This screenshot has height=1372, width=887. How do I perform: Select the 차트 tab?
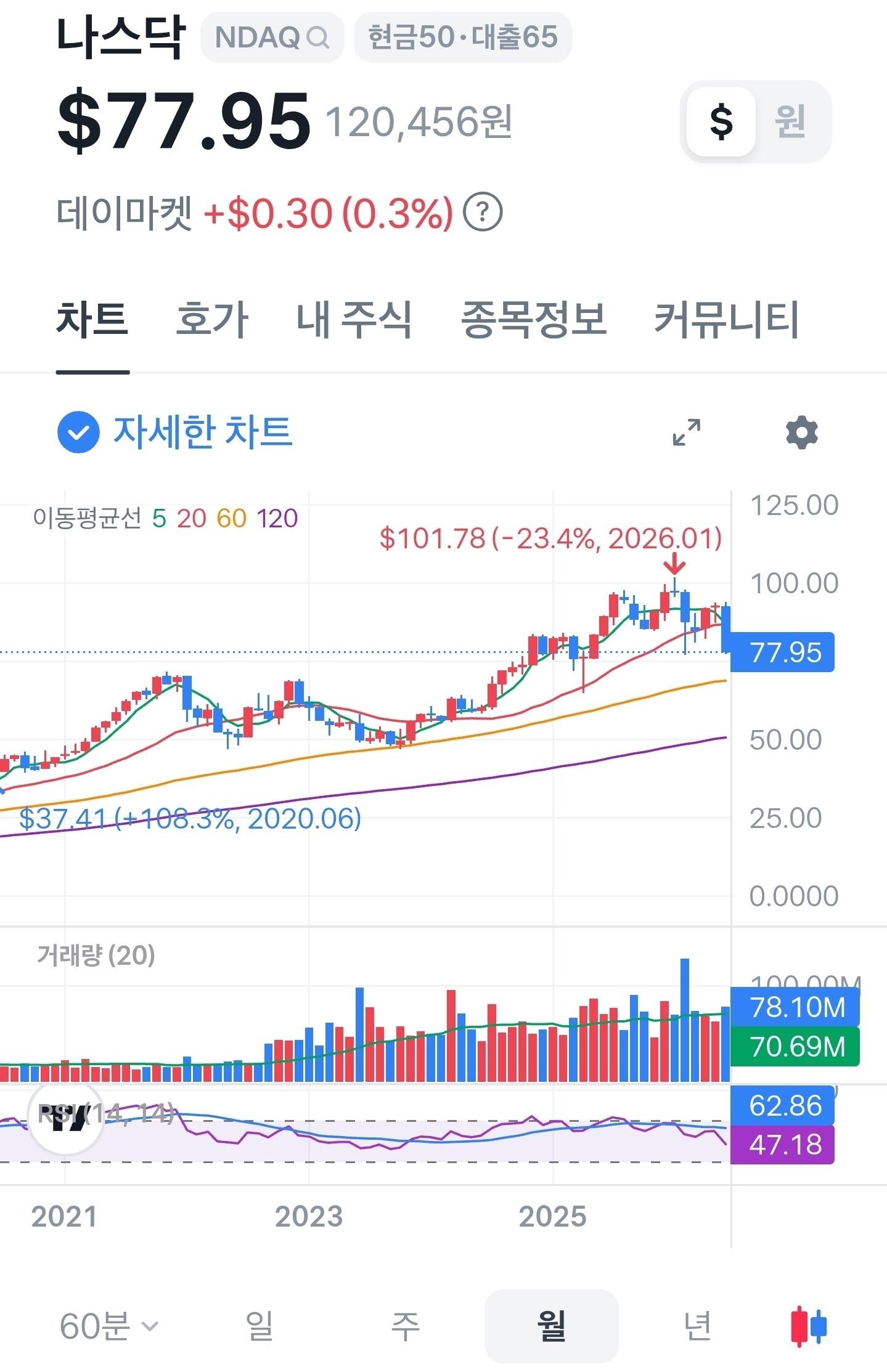click(92, 320)
